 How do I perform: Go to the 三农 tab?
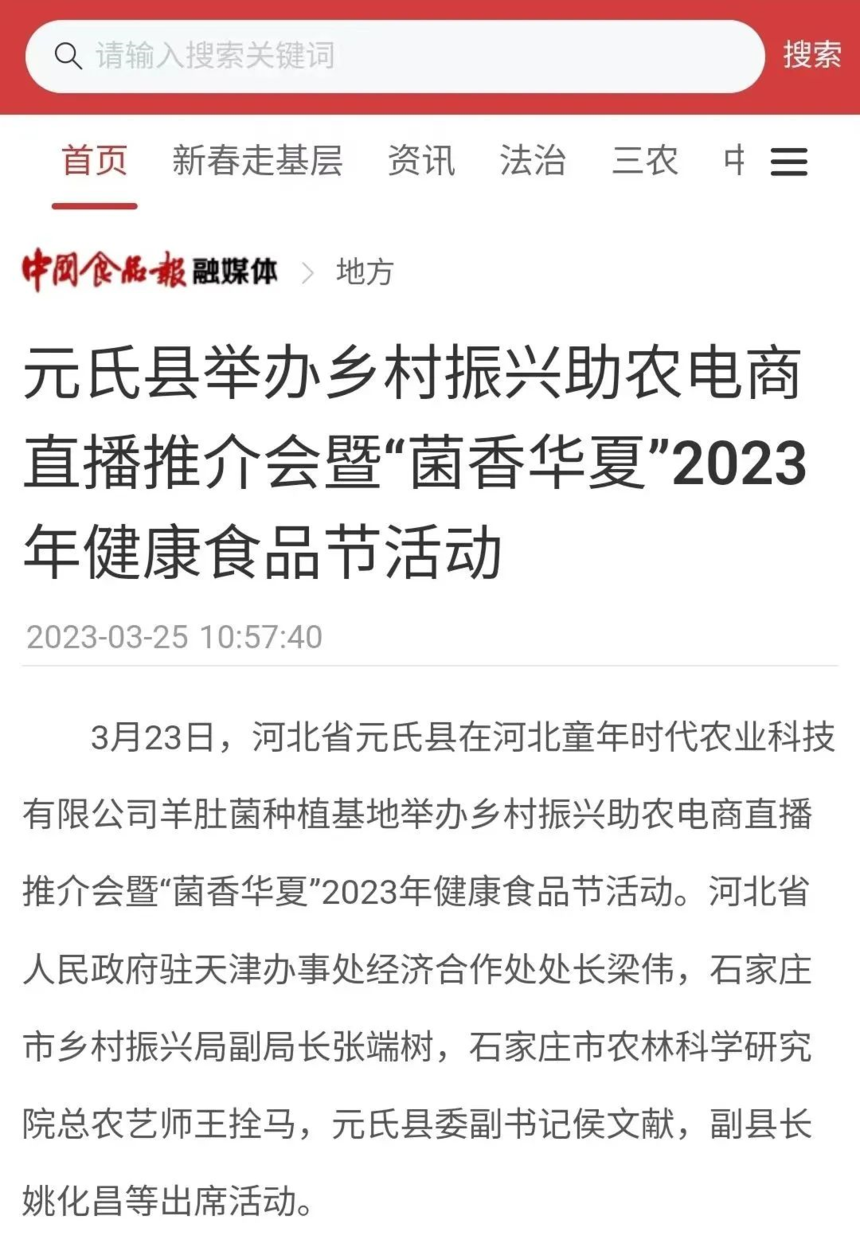tap(645, 161)
